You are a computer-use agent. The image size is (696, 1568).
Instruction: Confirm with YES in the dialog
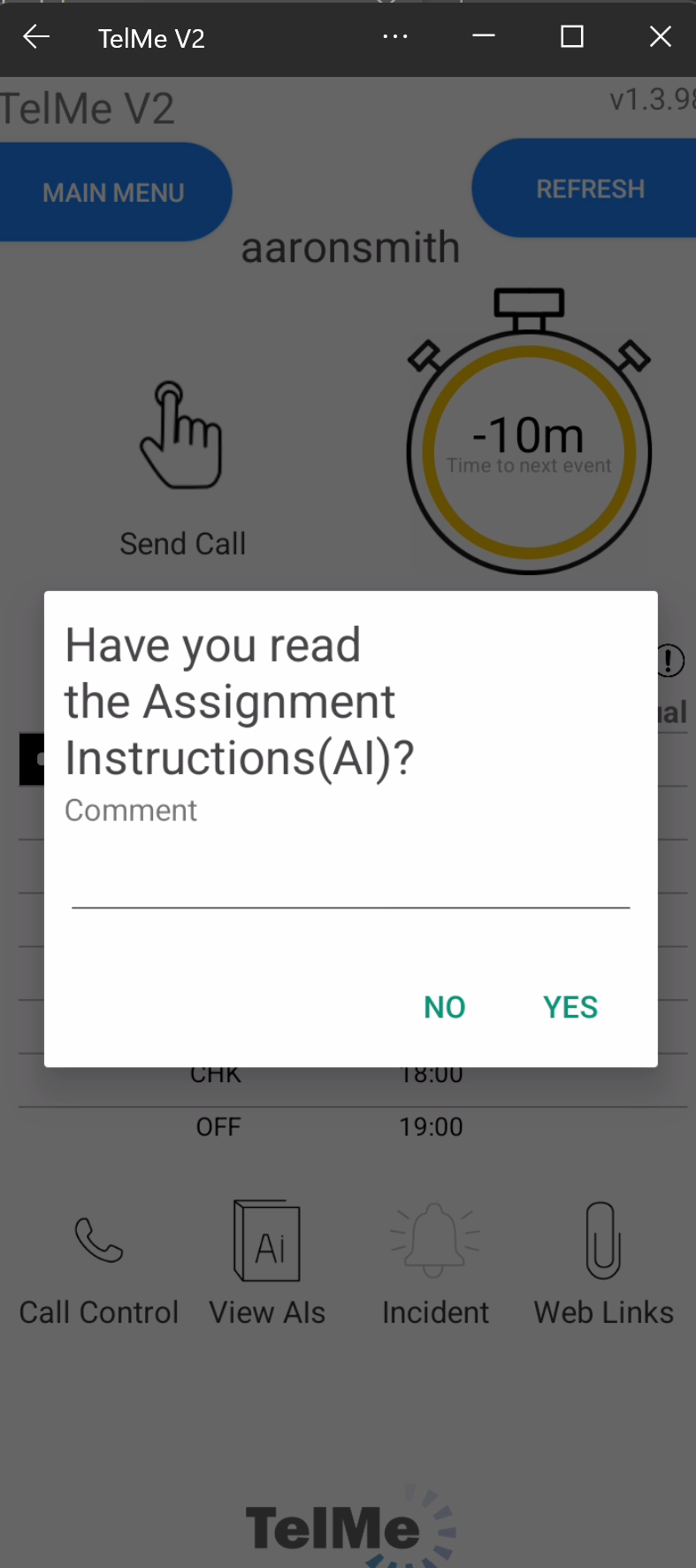tap(570, 1007)
